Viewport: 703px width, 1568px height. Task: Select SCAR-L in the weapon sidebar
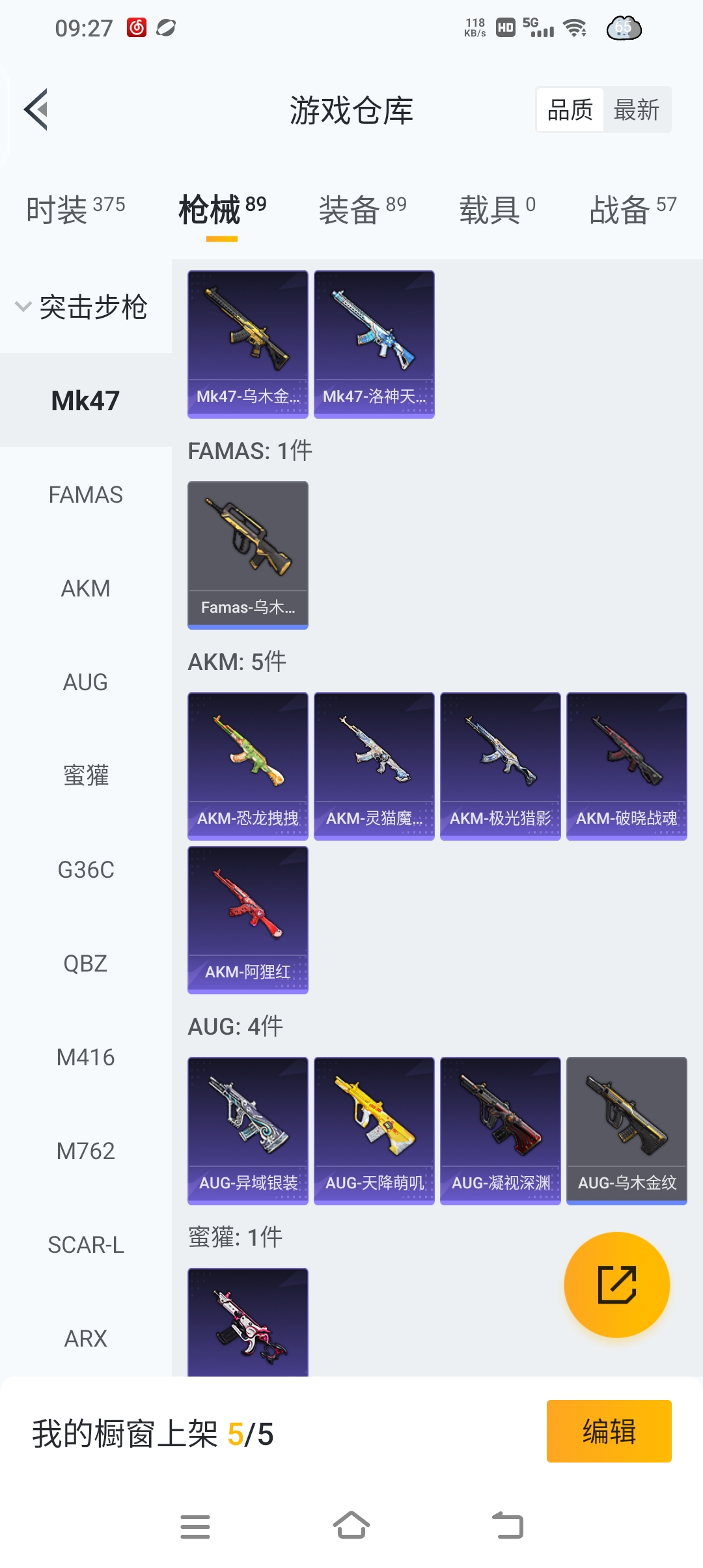point(85,1245)
